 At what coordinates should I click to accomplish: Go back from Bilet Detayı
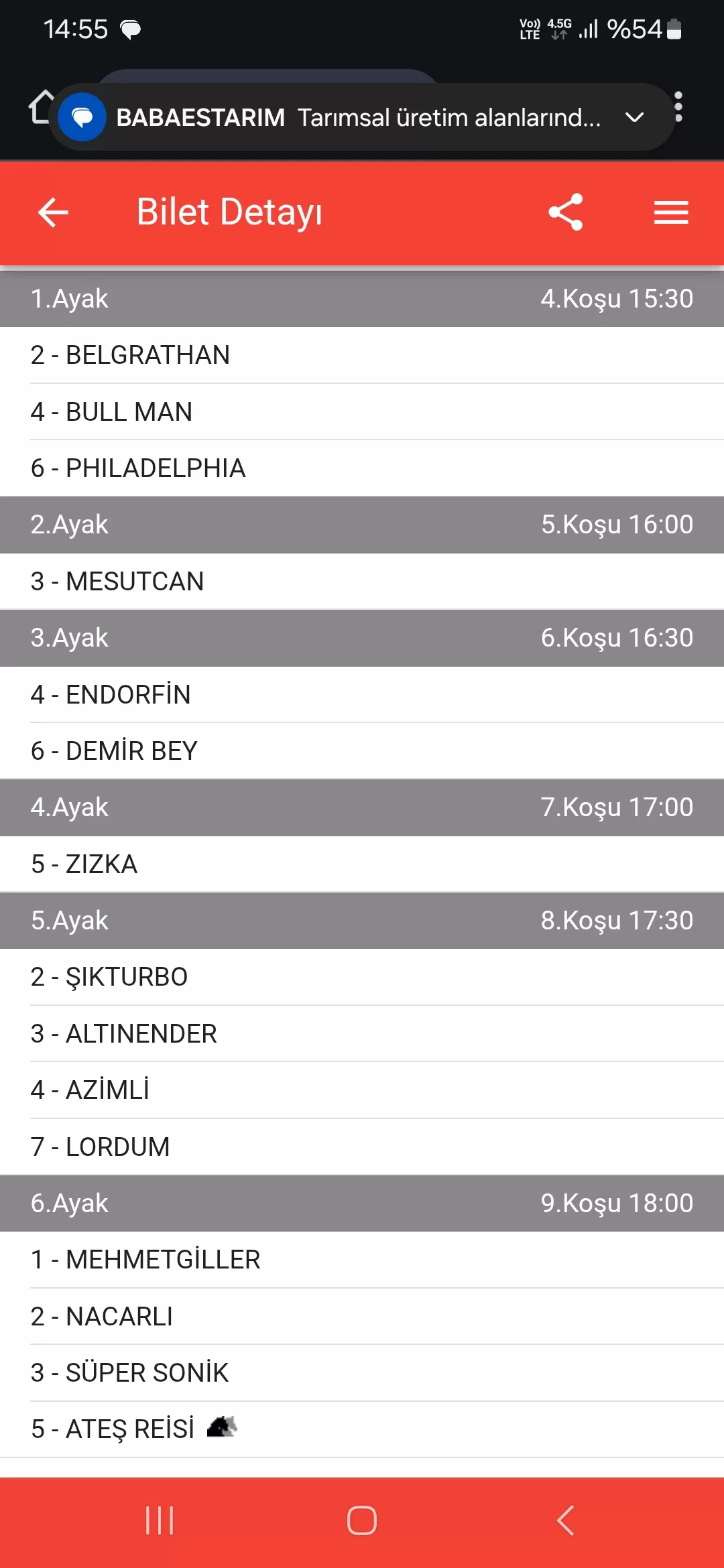click(x=54, y=213)
